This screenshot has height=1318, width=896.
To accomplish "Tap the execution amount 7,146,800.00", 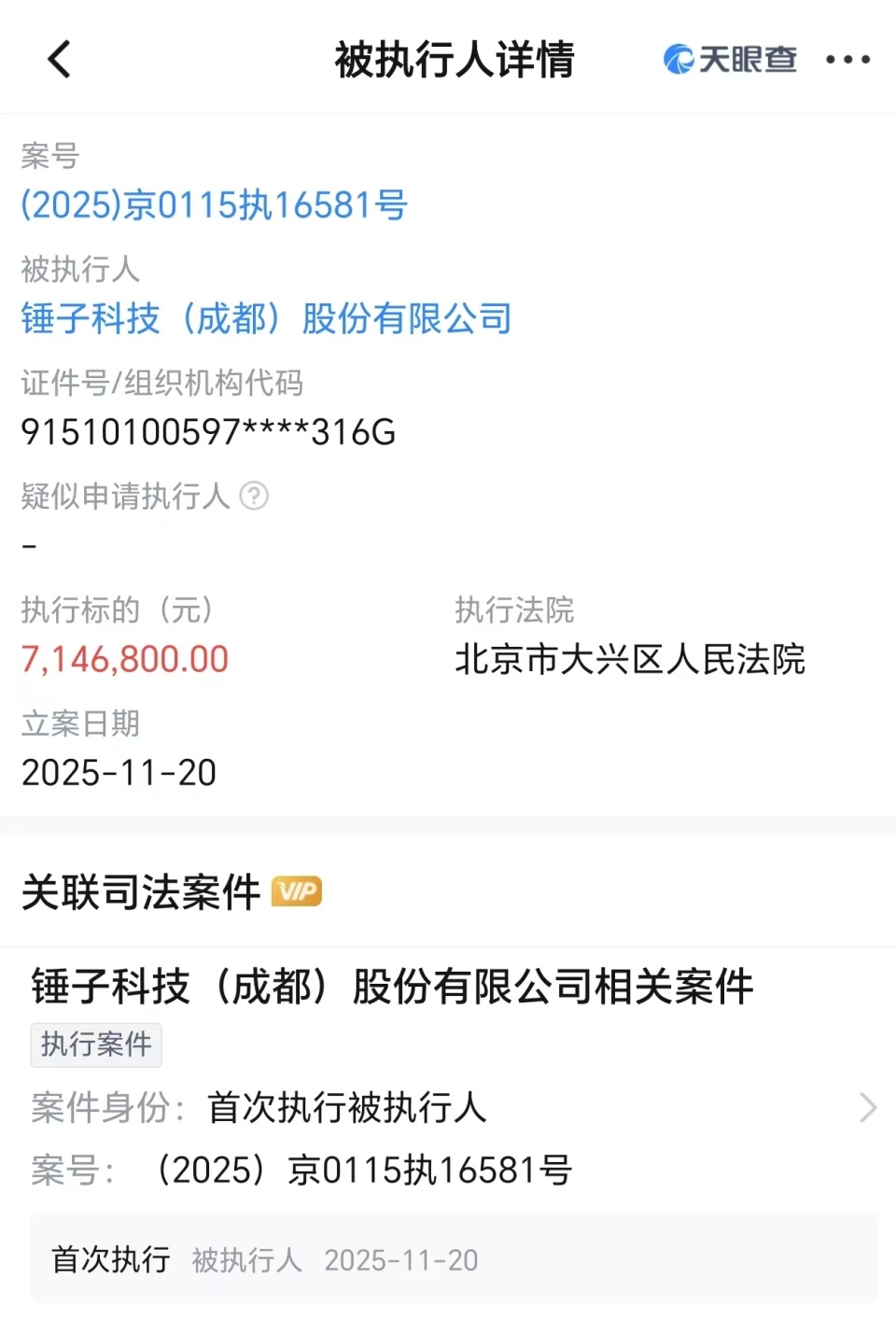I will click(x=125, y=659).
